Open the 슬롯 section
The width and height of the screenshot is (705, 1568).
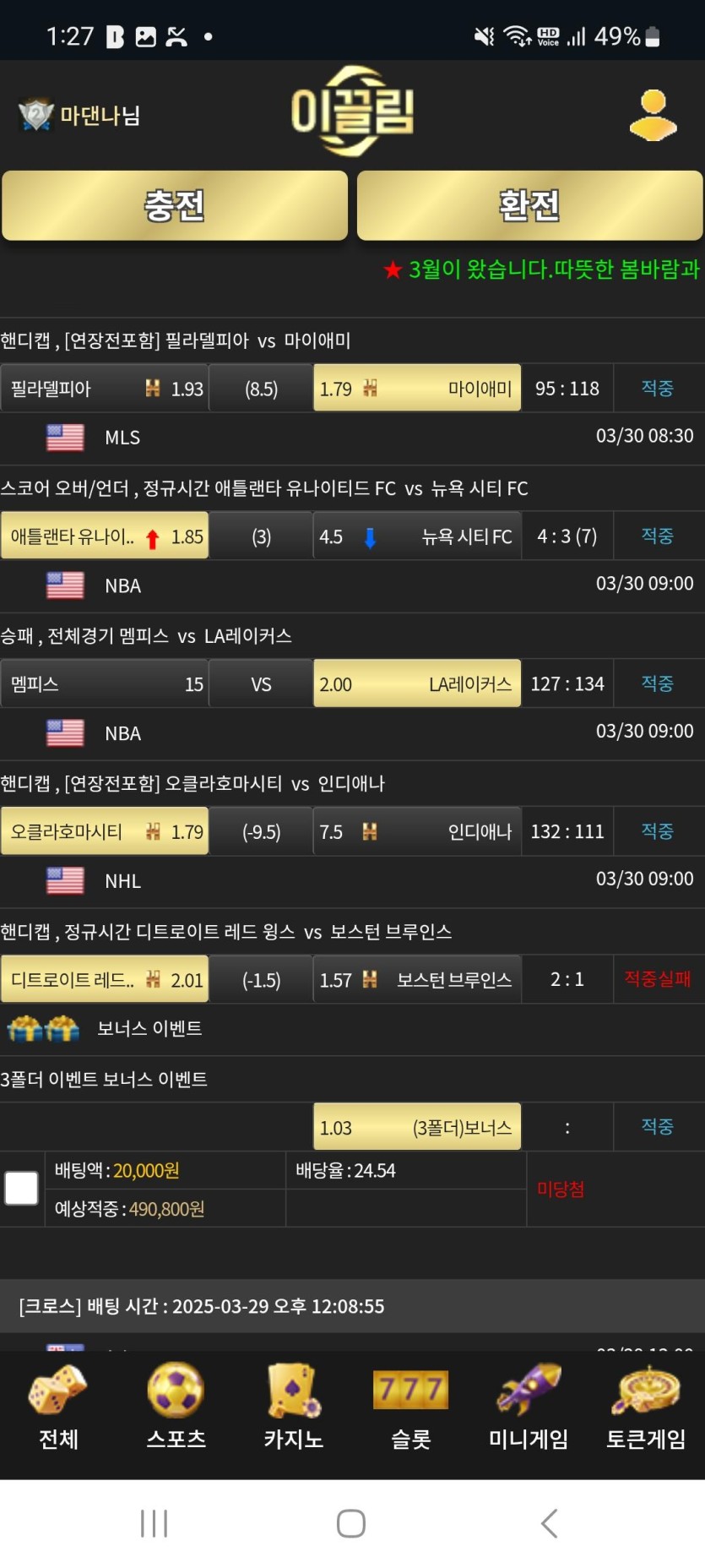[x=410, y=1408]
